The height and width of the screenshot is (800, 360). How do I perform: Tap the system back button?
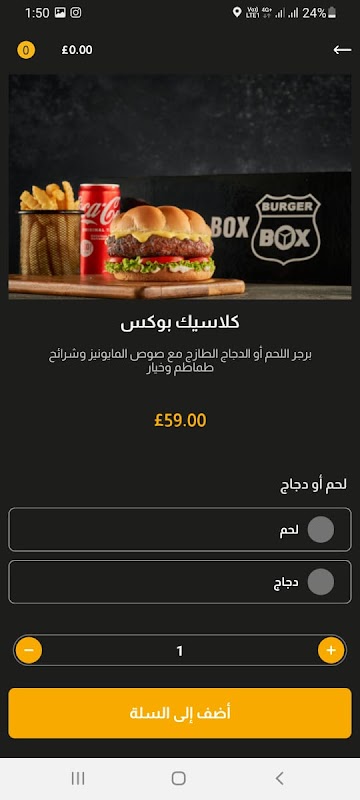[279, 778]
